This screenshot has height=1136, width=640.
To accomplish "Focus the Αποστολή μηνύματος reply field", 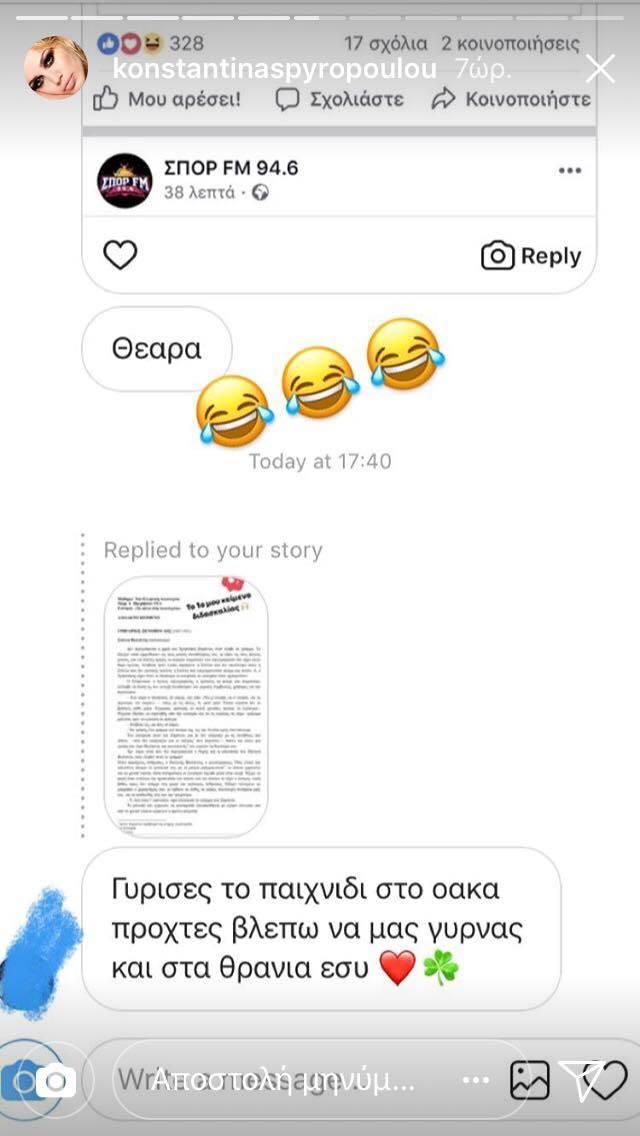I will click(310, 1080).
